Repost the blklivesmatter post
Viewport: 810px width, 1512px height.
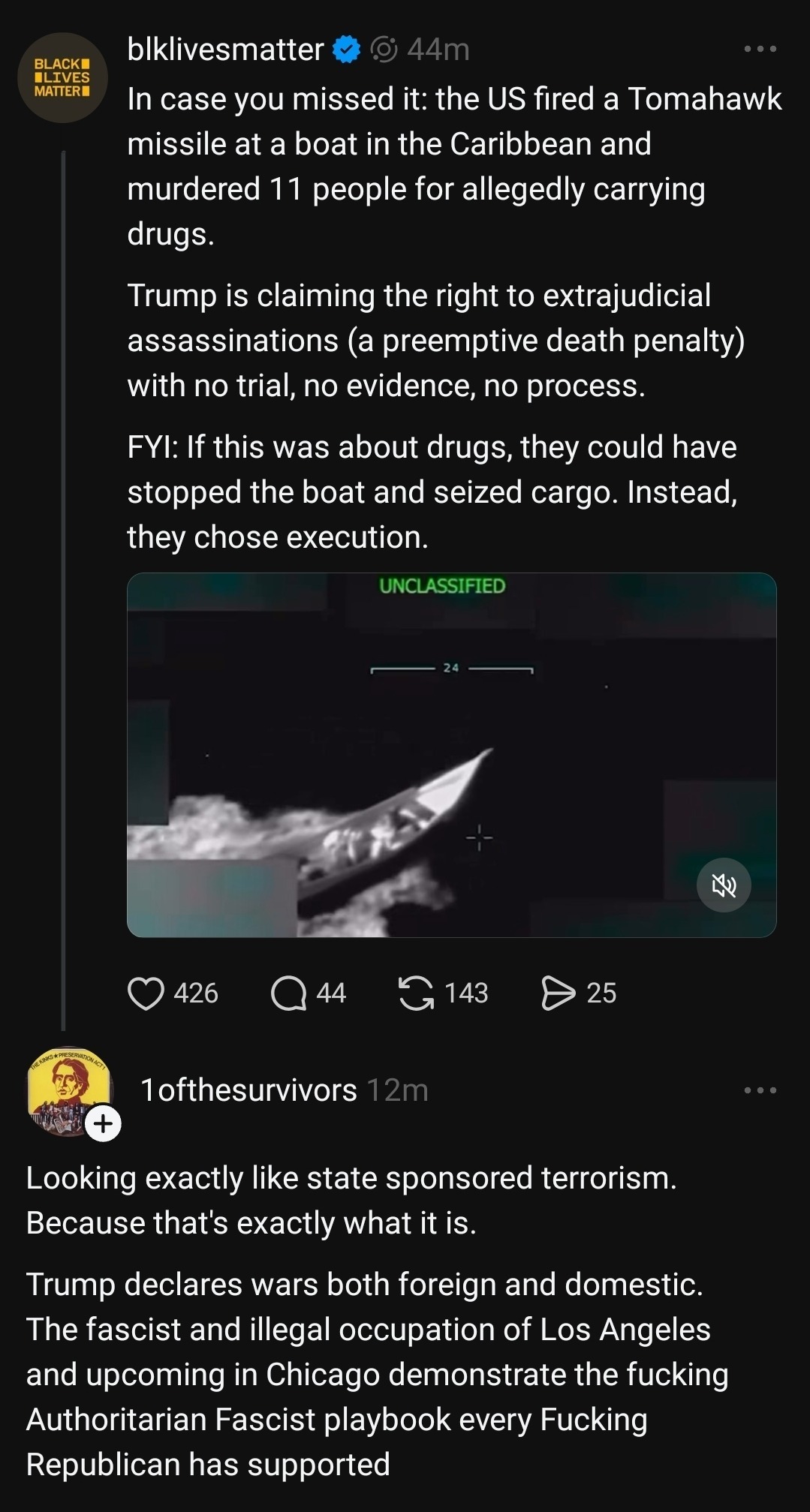416,993
